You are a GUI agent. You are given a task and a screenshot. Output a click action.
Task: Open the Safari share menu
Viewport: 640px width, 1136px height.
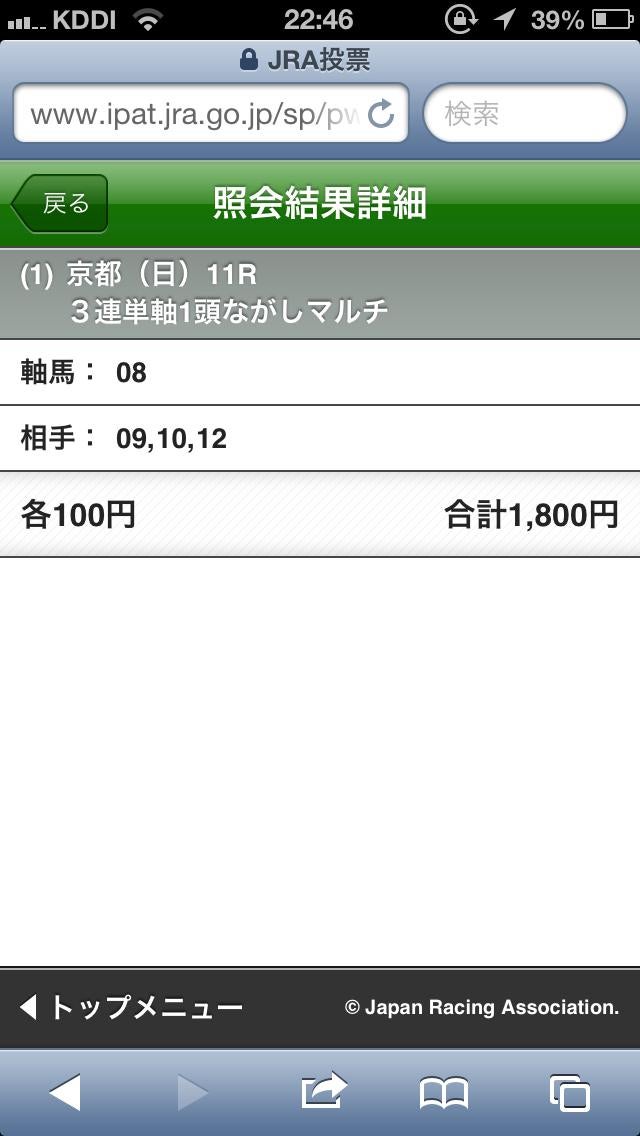tap(322, 1092)
